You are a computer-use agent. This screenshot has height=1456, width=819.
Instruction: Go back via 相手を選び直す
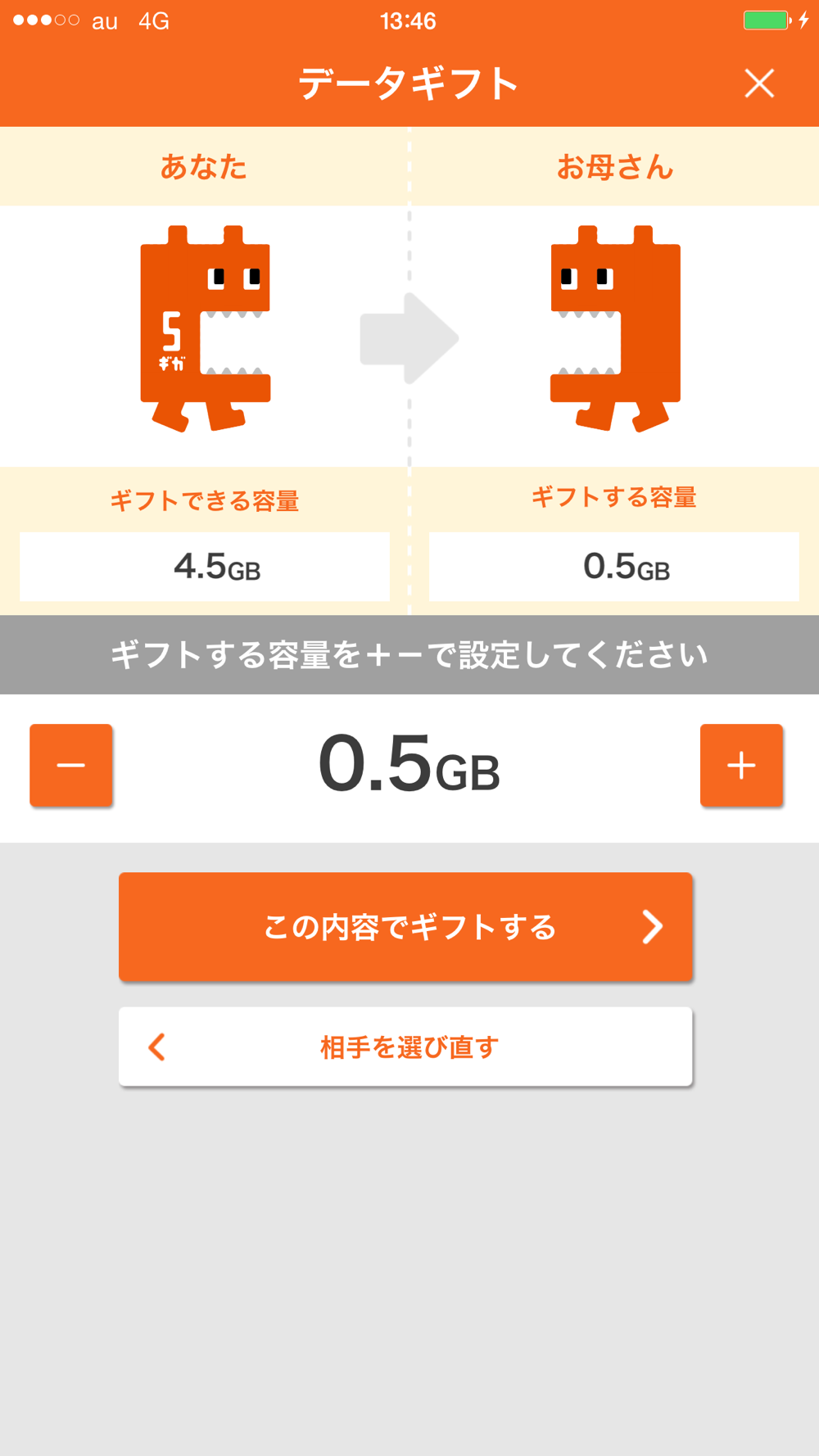click(405, 1047)
